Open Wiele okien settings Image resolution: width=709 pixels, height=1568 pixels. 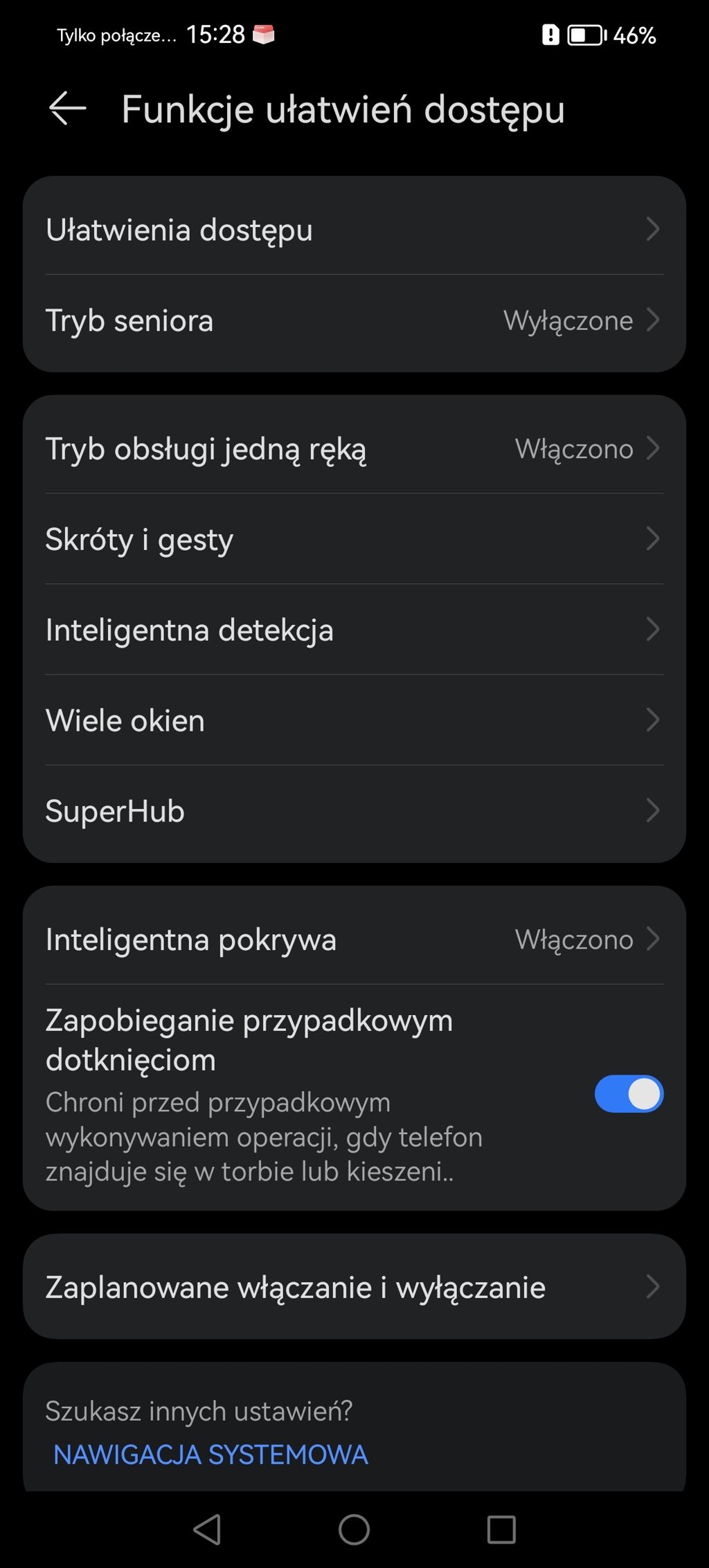coord(354,720)
